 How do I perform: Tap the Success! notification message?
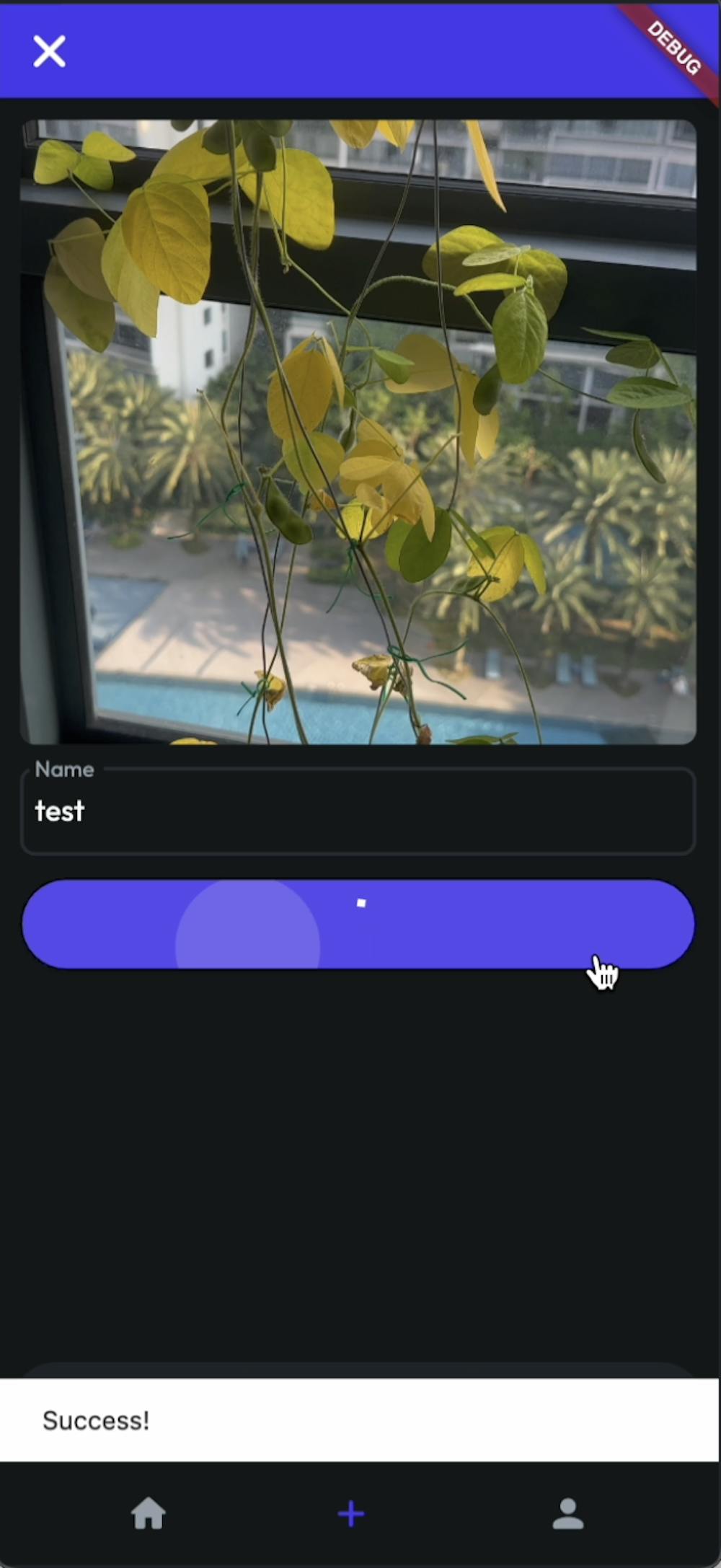[96, 1419]
